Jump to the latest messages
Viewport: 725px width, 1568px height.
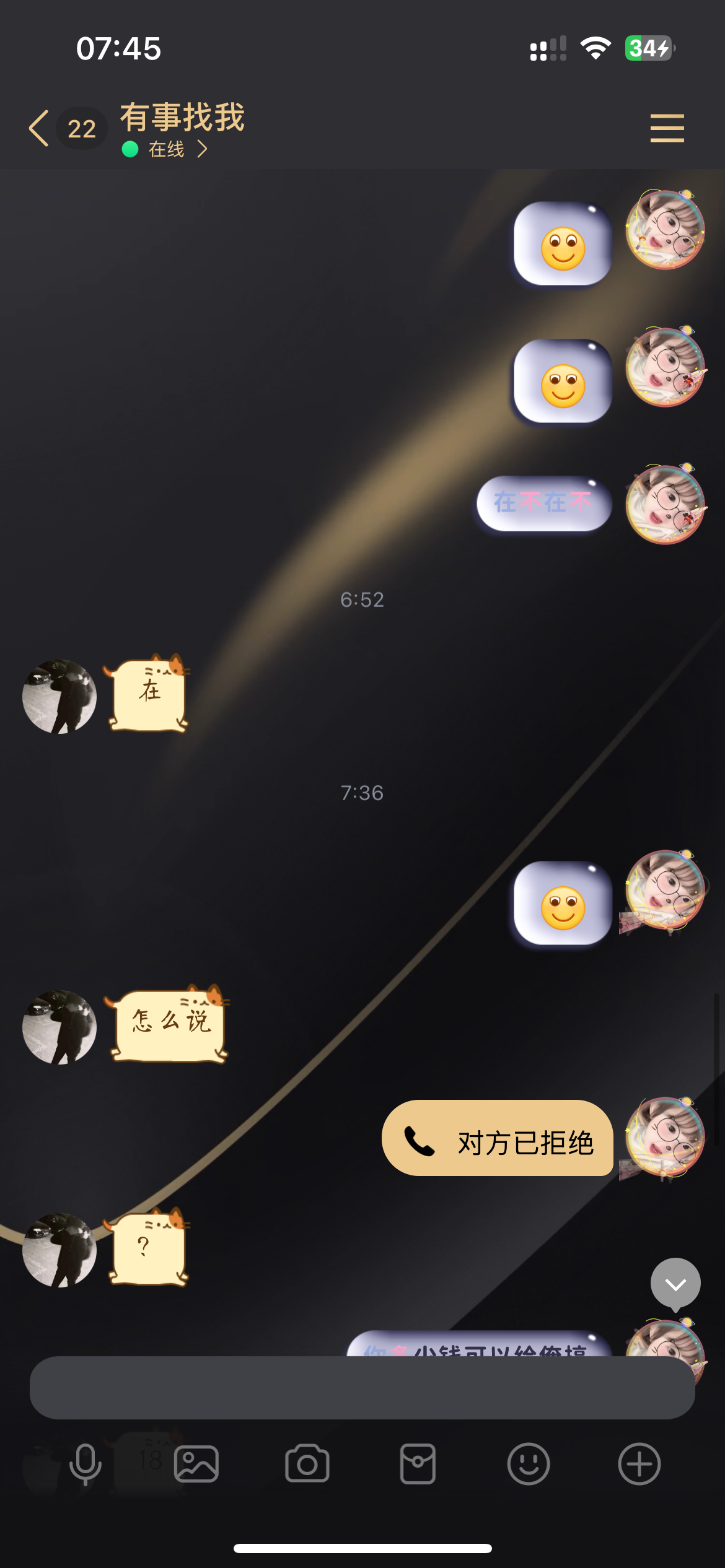675,1284
